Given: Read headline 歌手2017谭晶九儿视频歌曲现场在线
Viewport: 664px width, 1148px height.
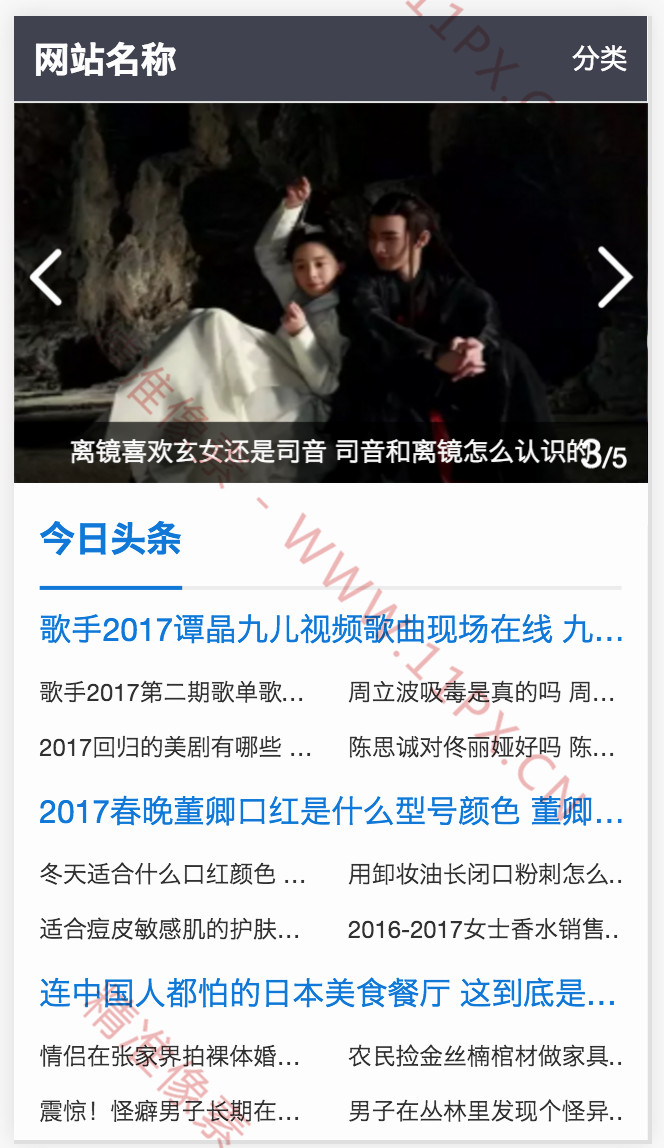Looking at the screenshot, I should (331, 630).
